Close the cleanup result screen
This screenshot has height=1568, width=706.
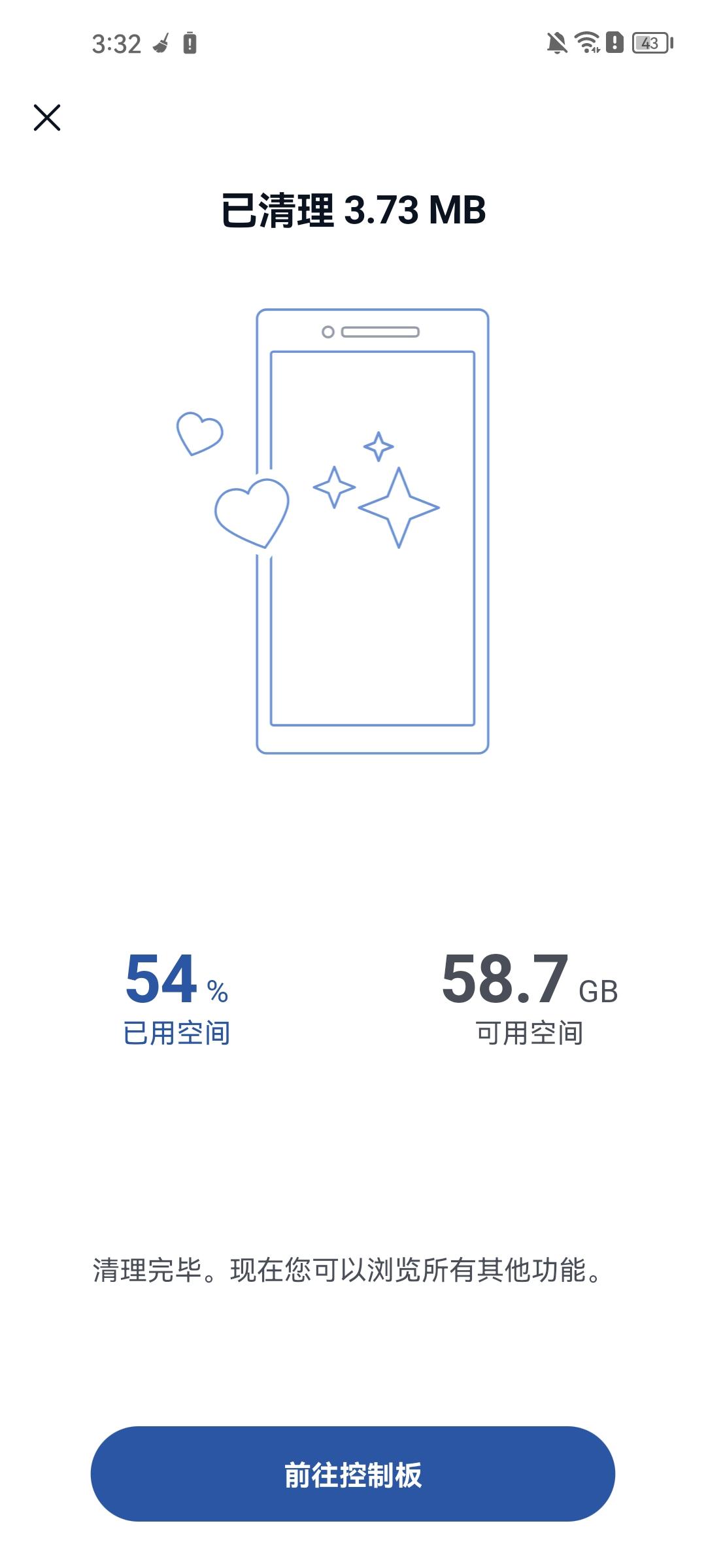(x=47, y=118)
